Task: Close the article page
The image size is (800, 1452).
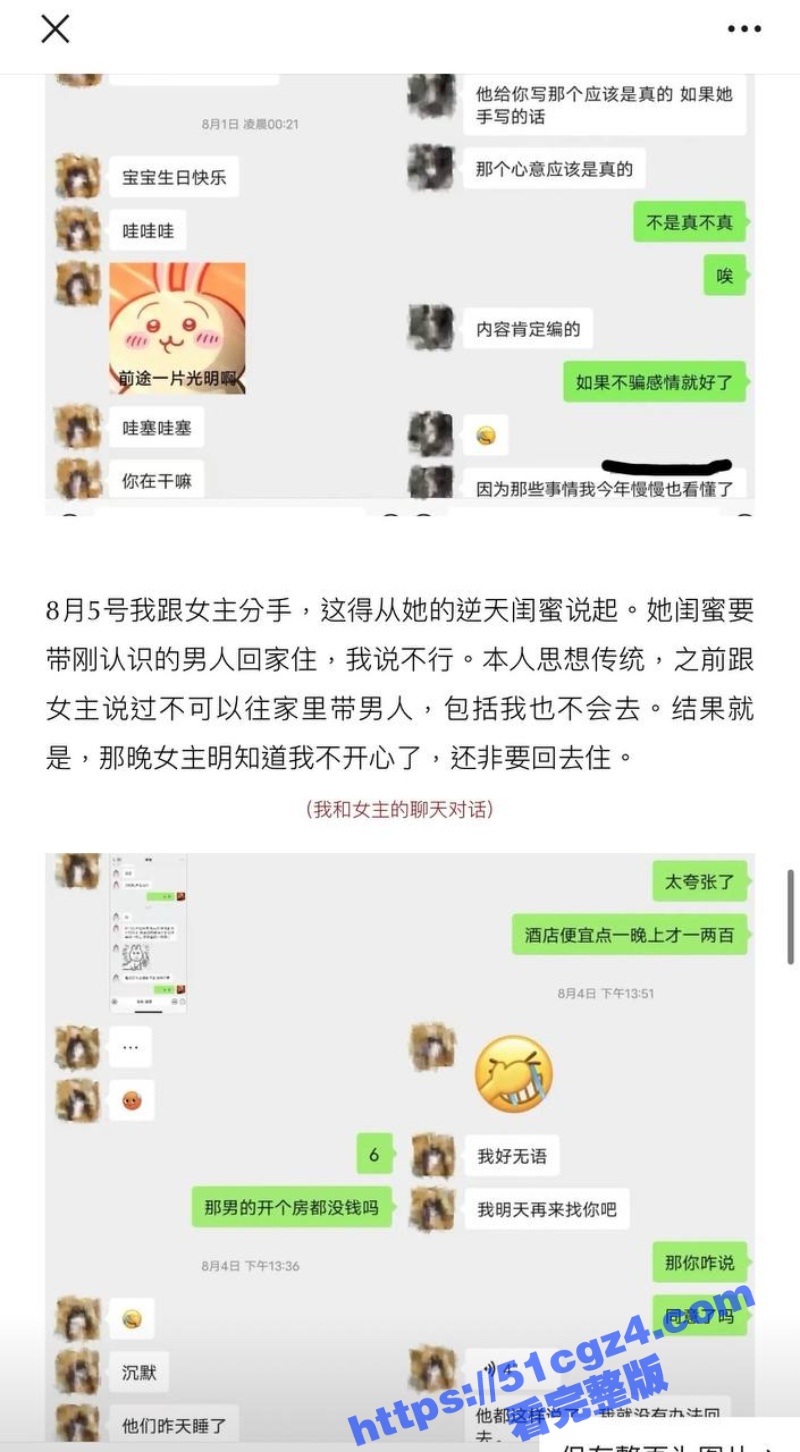Action: tap(55, 30)
